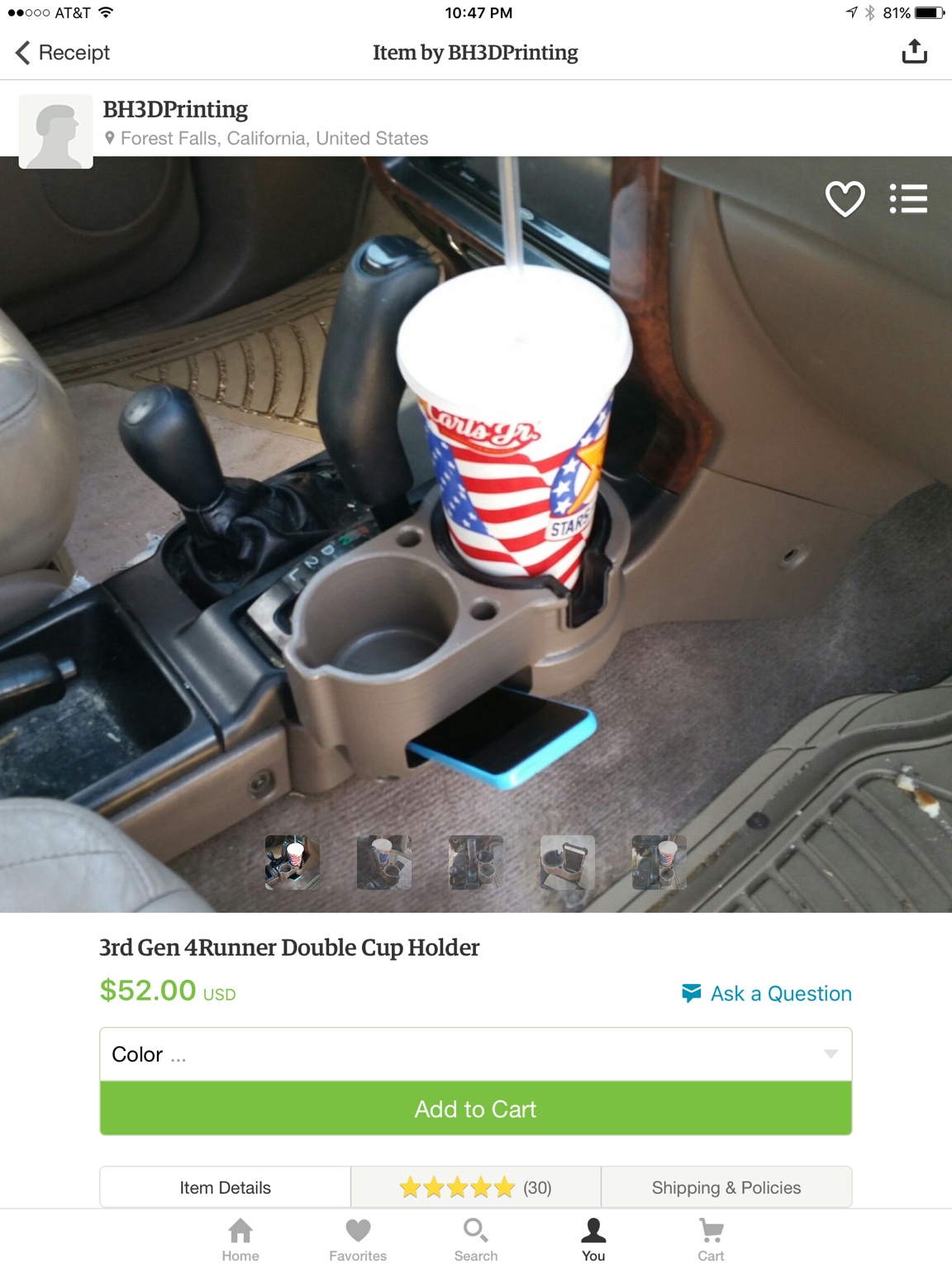Expand the Color dropdown
Screen dimensions: 952x1270
(x=475, y=1054)
